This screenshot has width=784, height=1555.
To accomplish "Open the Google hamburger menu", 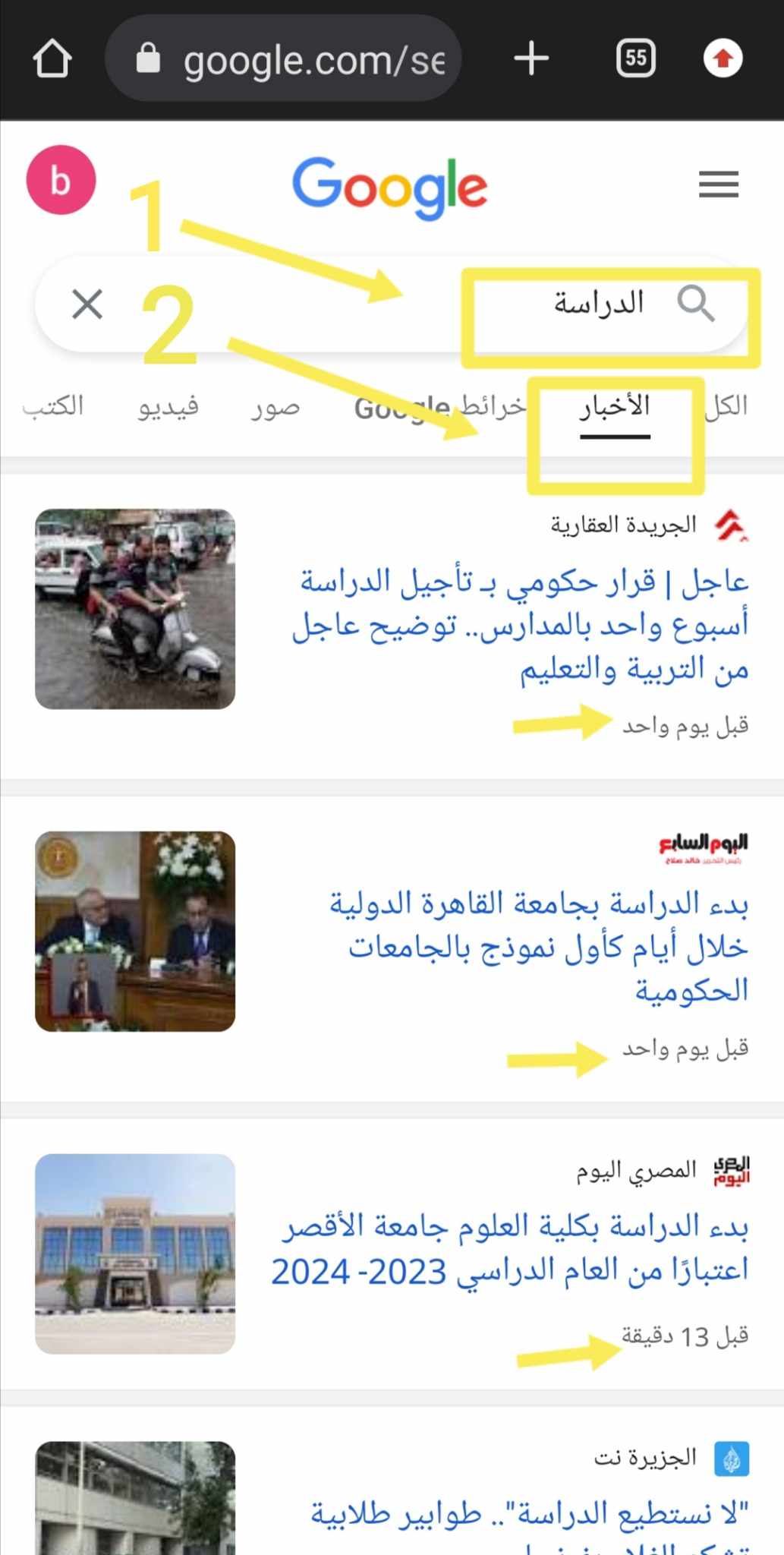I will [x=718, y=185].
